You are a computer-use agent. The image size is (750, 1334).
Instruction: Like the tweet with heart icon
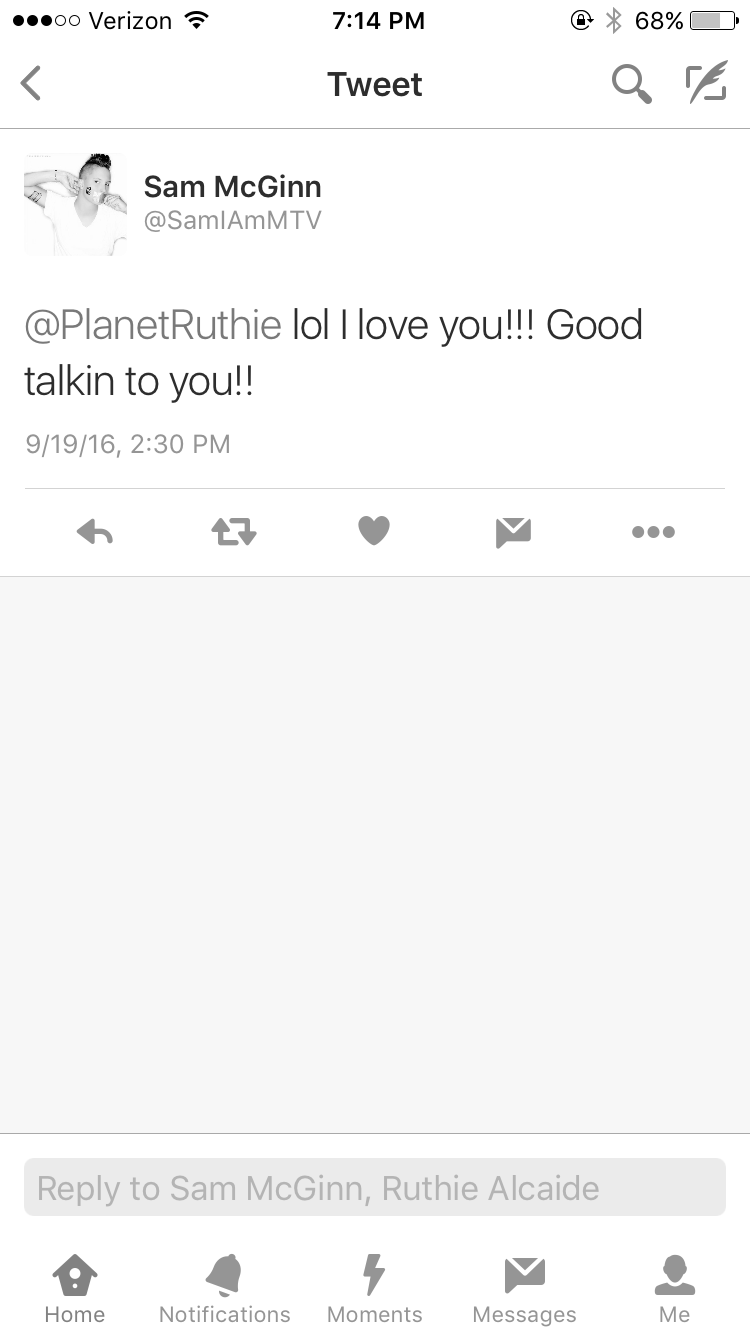[374, 532]
